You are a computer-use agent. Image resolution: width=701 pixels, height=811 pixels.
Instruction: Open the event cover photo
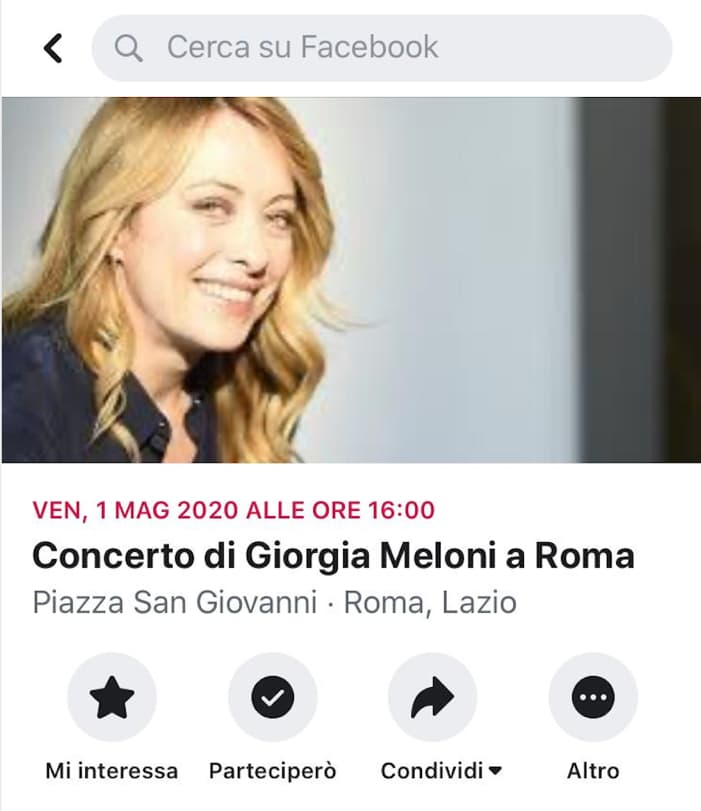coord(350,279)
